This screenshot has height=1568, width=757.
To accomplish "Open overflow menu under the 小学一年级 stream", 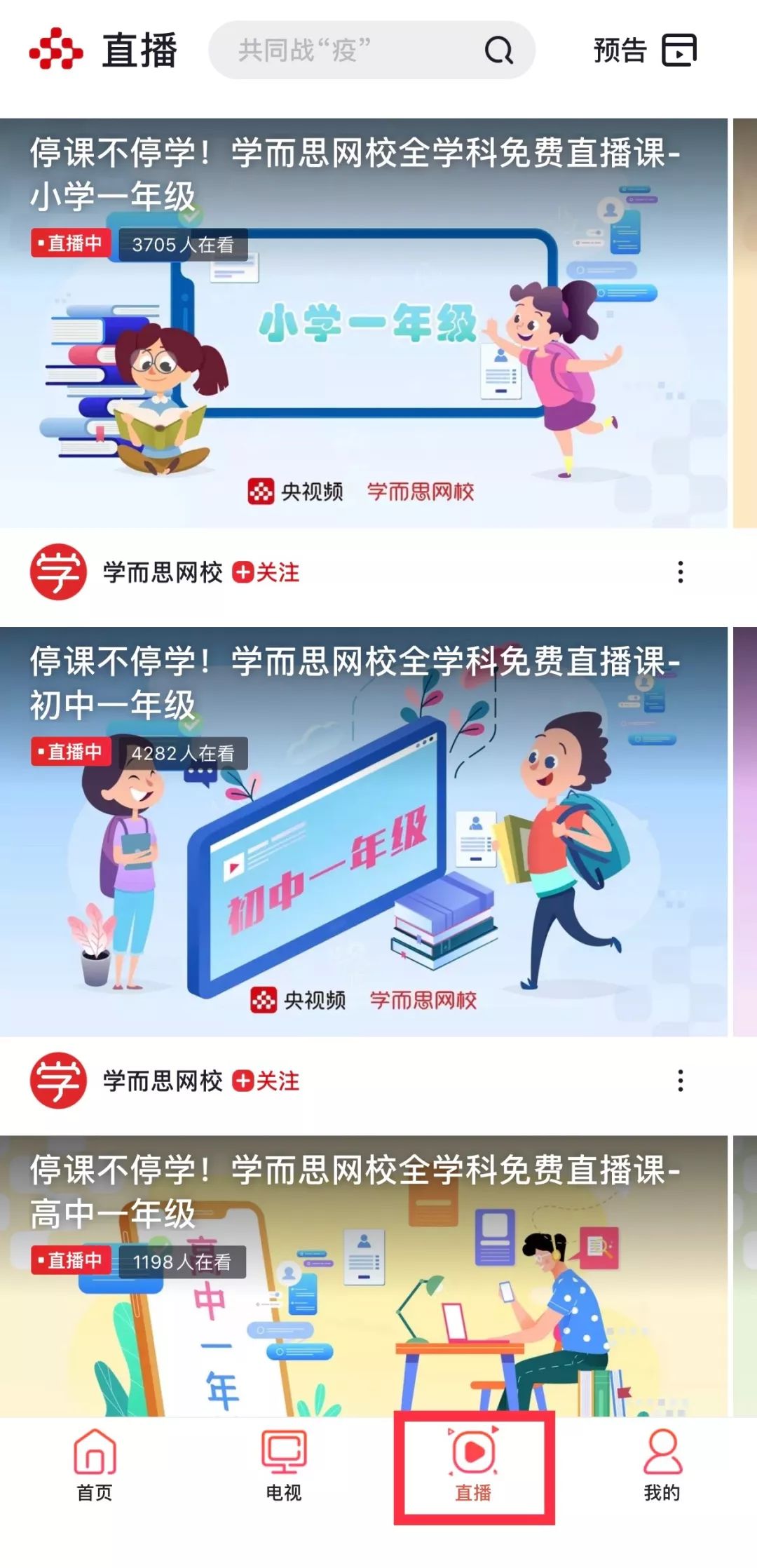I will (680, 572).
